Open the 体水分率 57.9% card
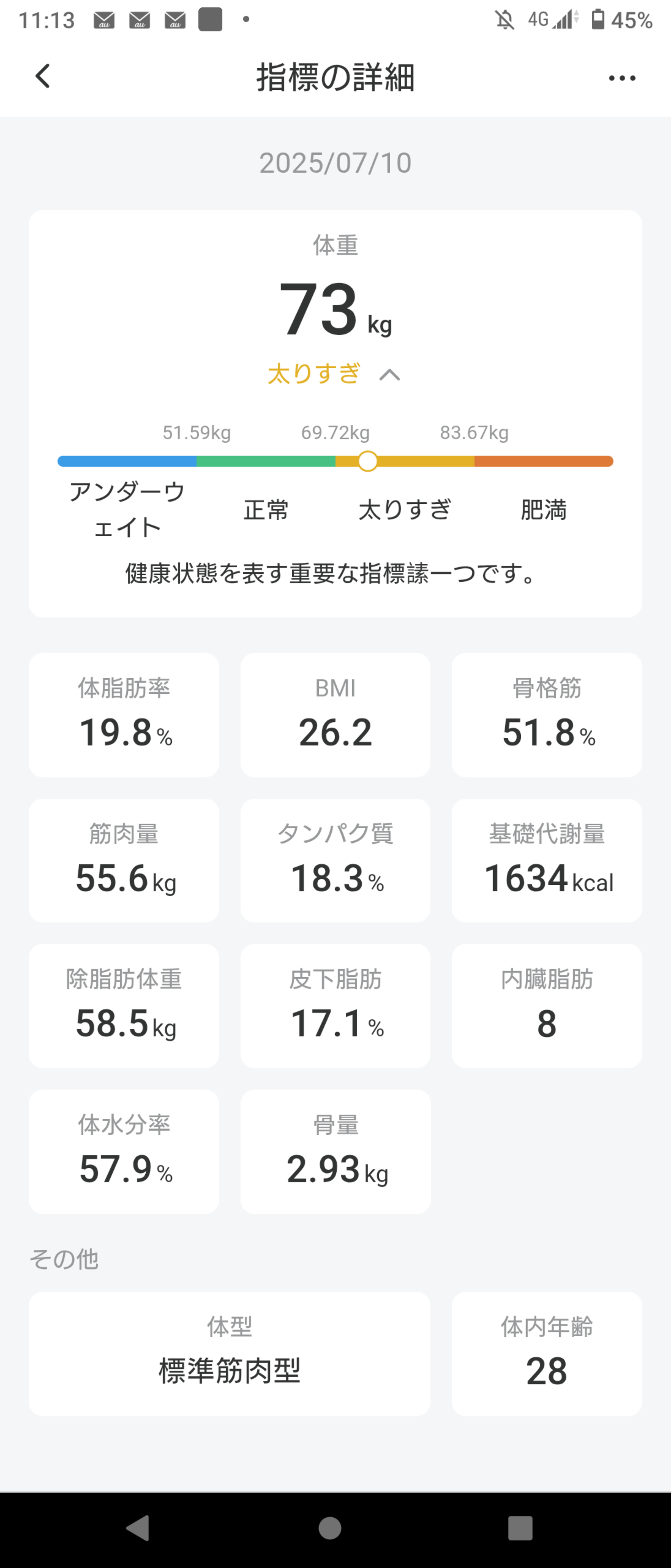The height and width of the screenshot is (1568, 671). pos(124,1151)
